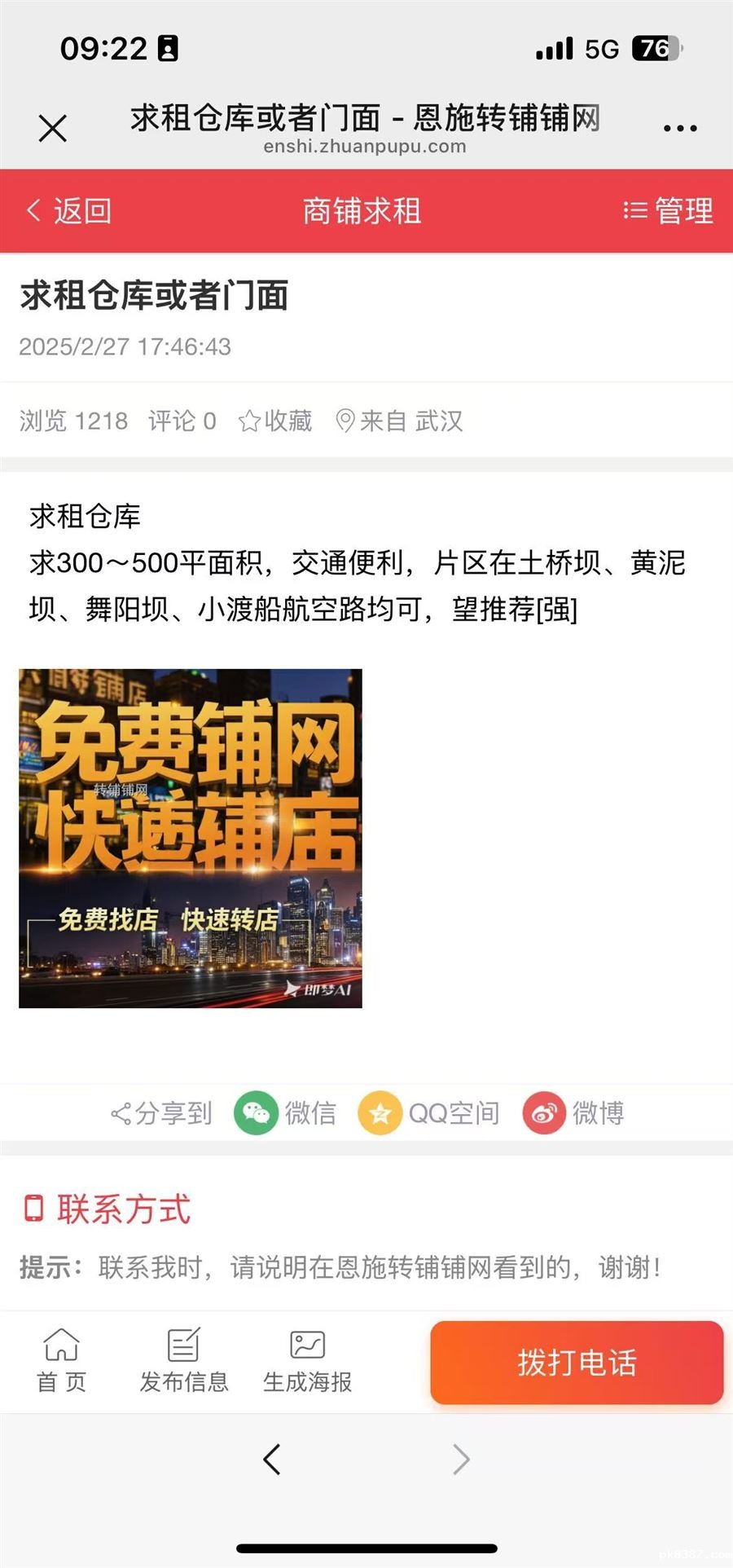Navigate back with the browser back arrow

(x=272, y=1459)
